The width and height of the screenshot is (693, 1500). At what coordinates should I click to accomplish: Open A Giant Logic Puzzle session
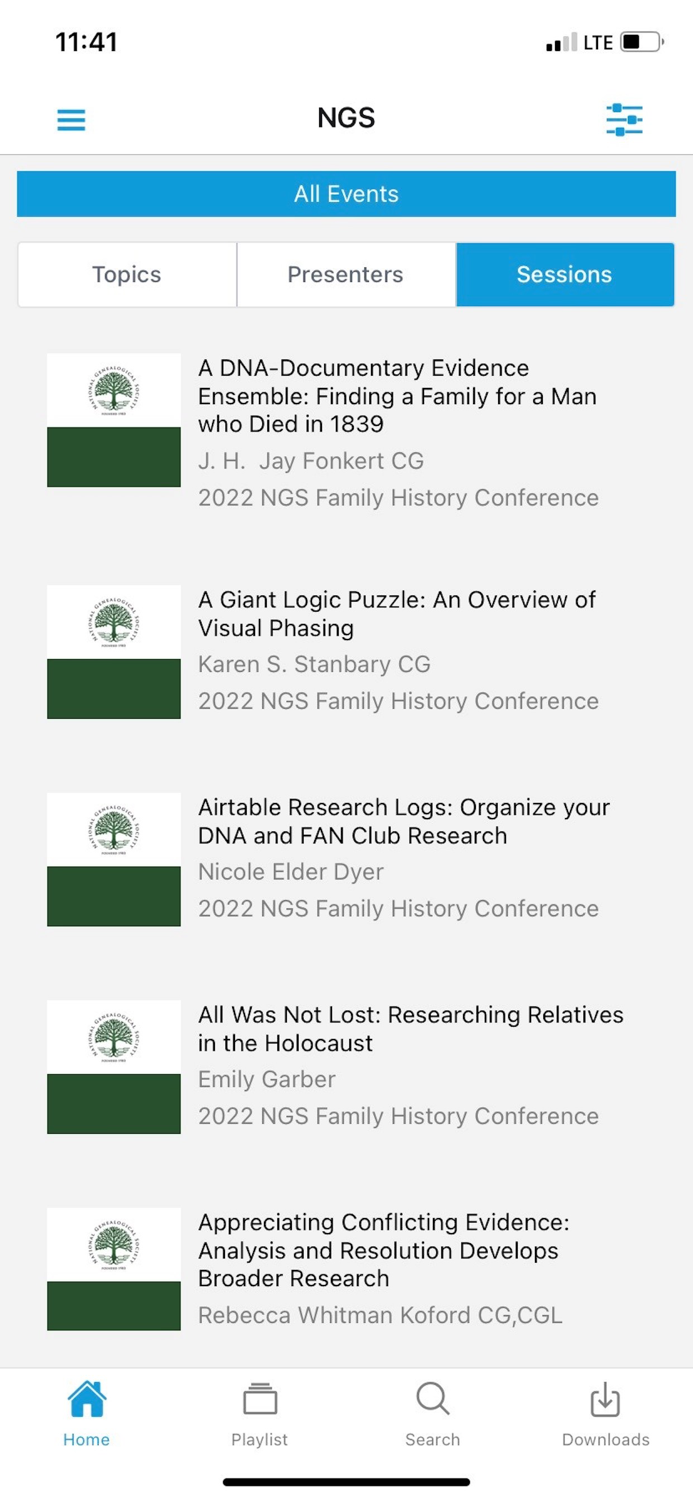click(x=346, y=651)
